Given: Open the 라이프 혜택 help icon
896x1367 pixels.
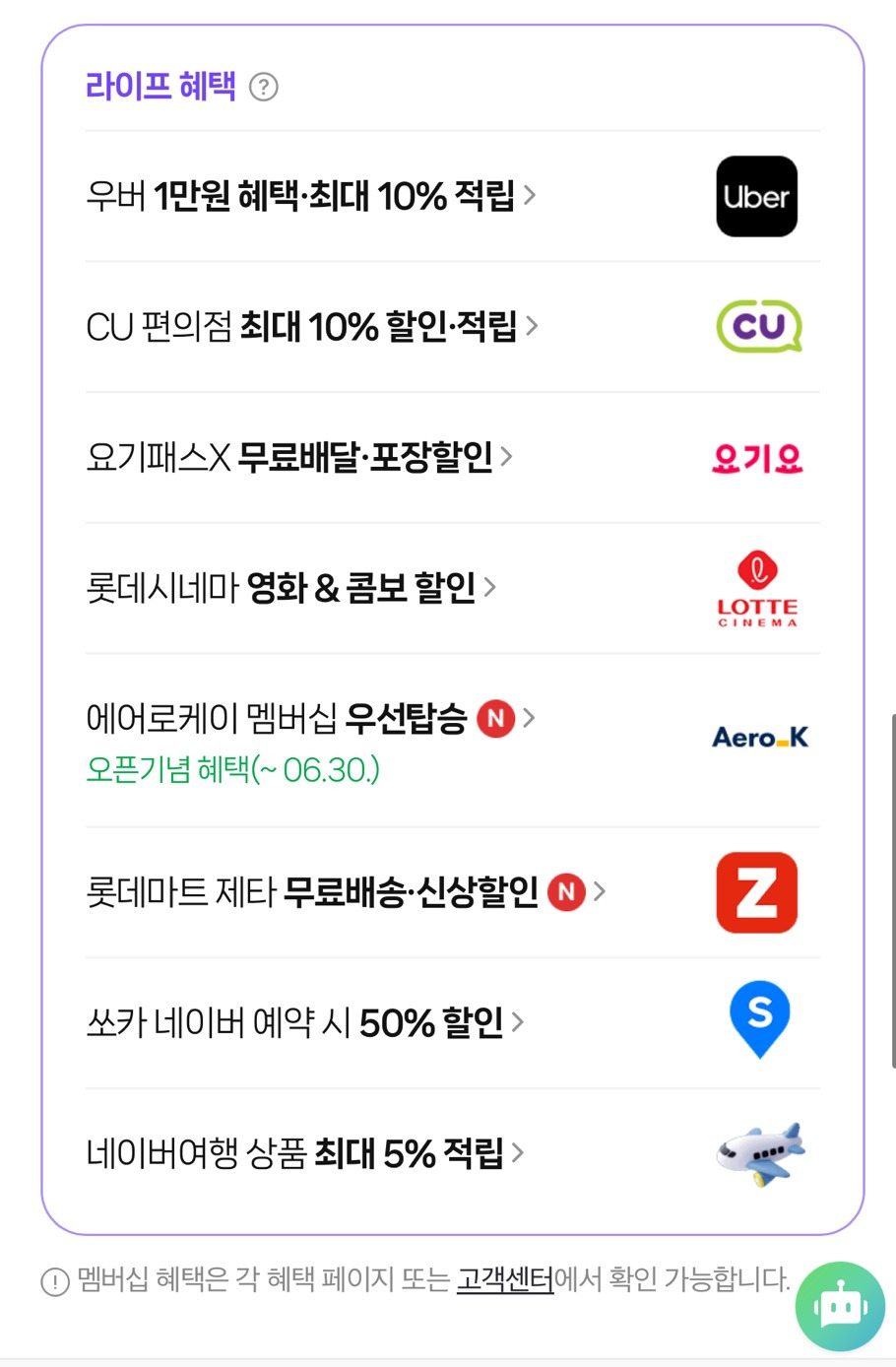Looking at the screenshot, I should coord(263,88).
